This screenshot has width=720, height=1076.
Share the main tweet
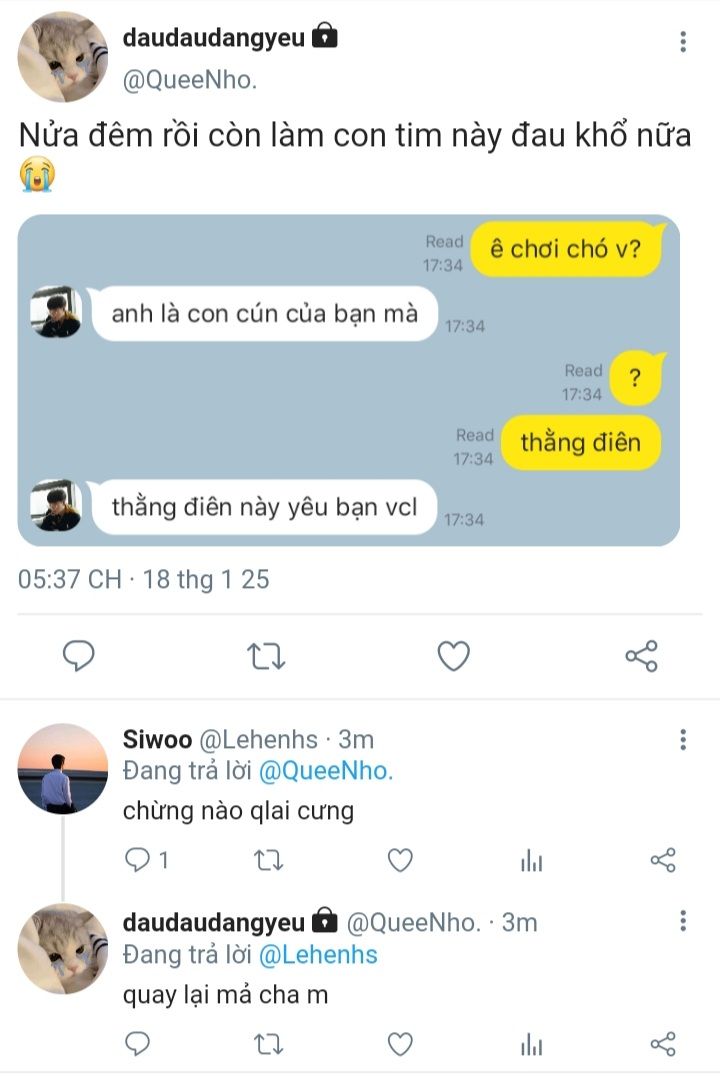(x=641, y=656)
